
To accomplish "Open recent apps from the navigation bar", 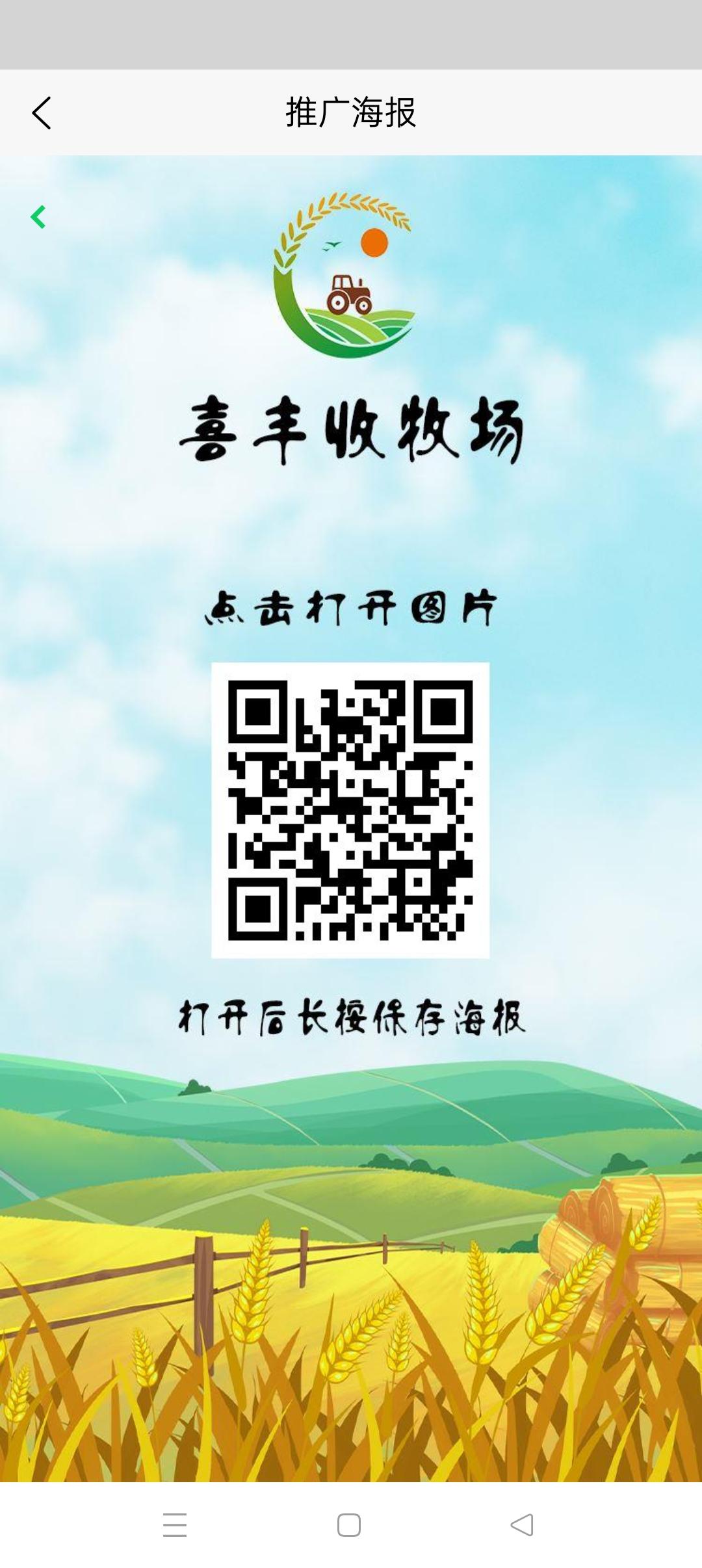I will (x=175, y=1524).
